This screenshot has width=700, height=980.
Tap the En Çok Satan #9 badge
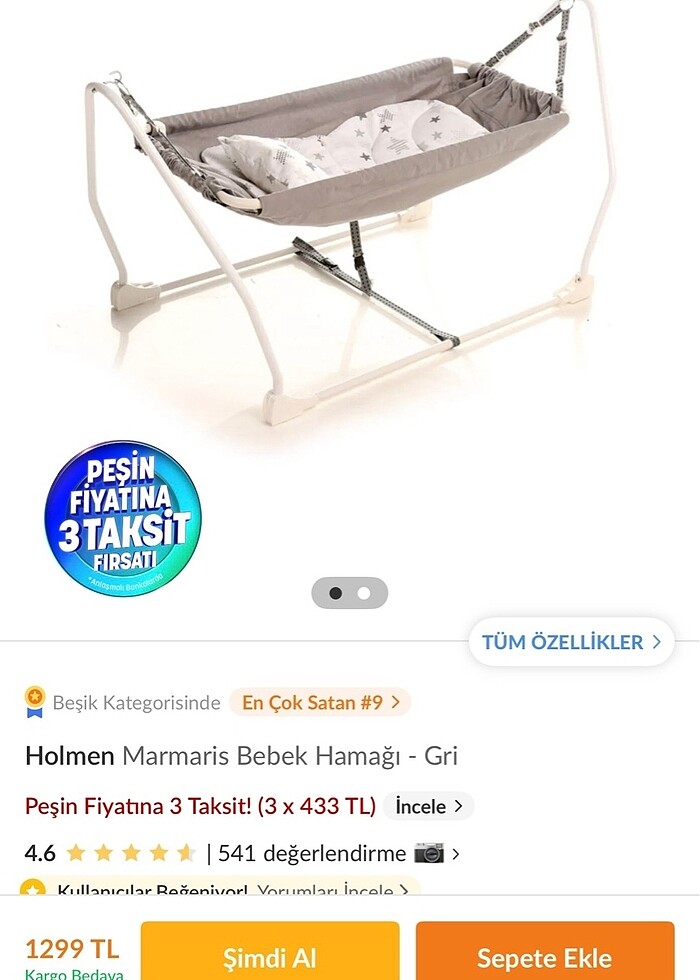[x=320, y=702]
